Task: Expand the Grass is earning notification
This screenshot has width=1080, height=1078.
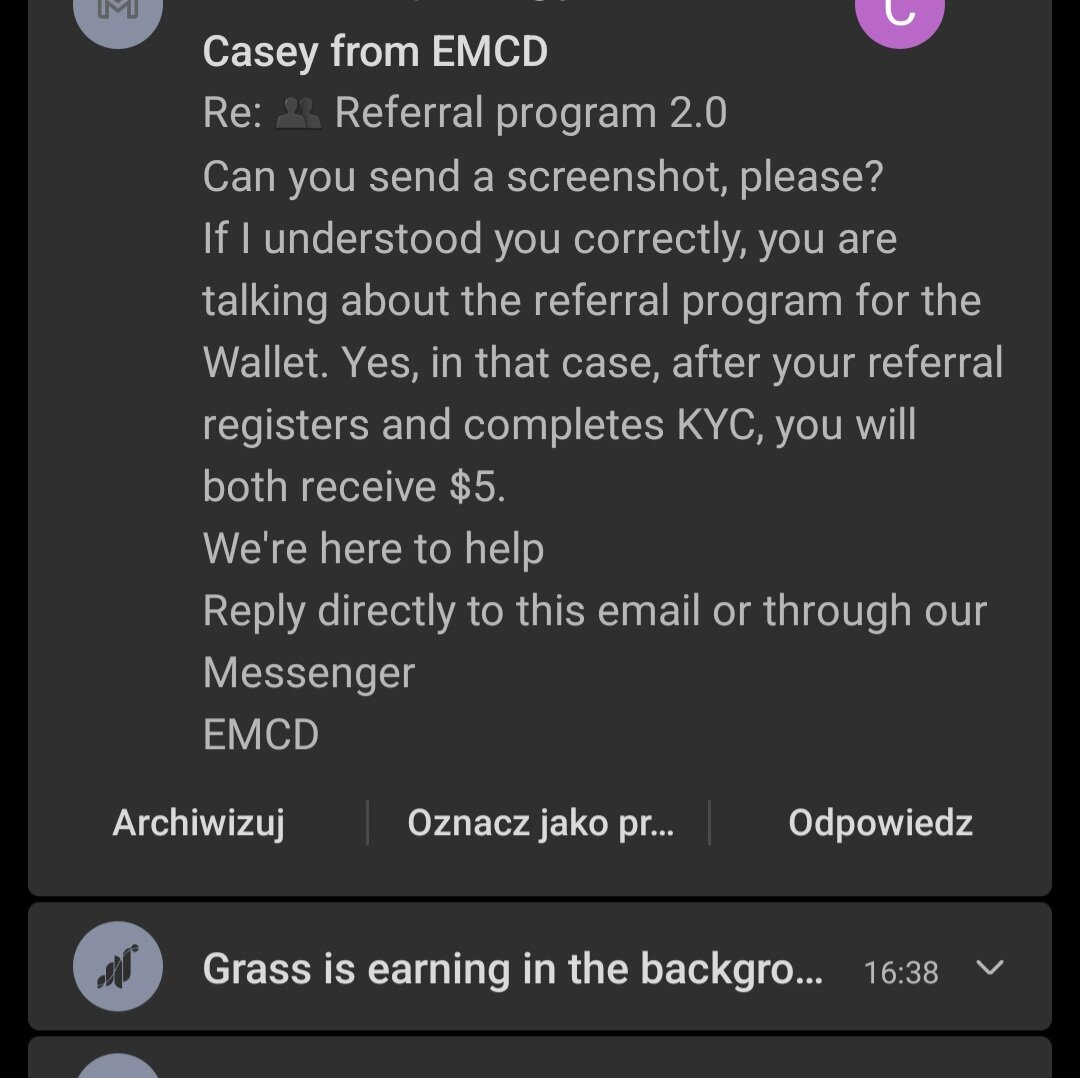Action: click(x=989, y=968)
